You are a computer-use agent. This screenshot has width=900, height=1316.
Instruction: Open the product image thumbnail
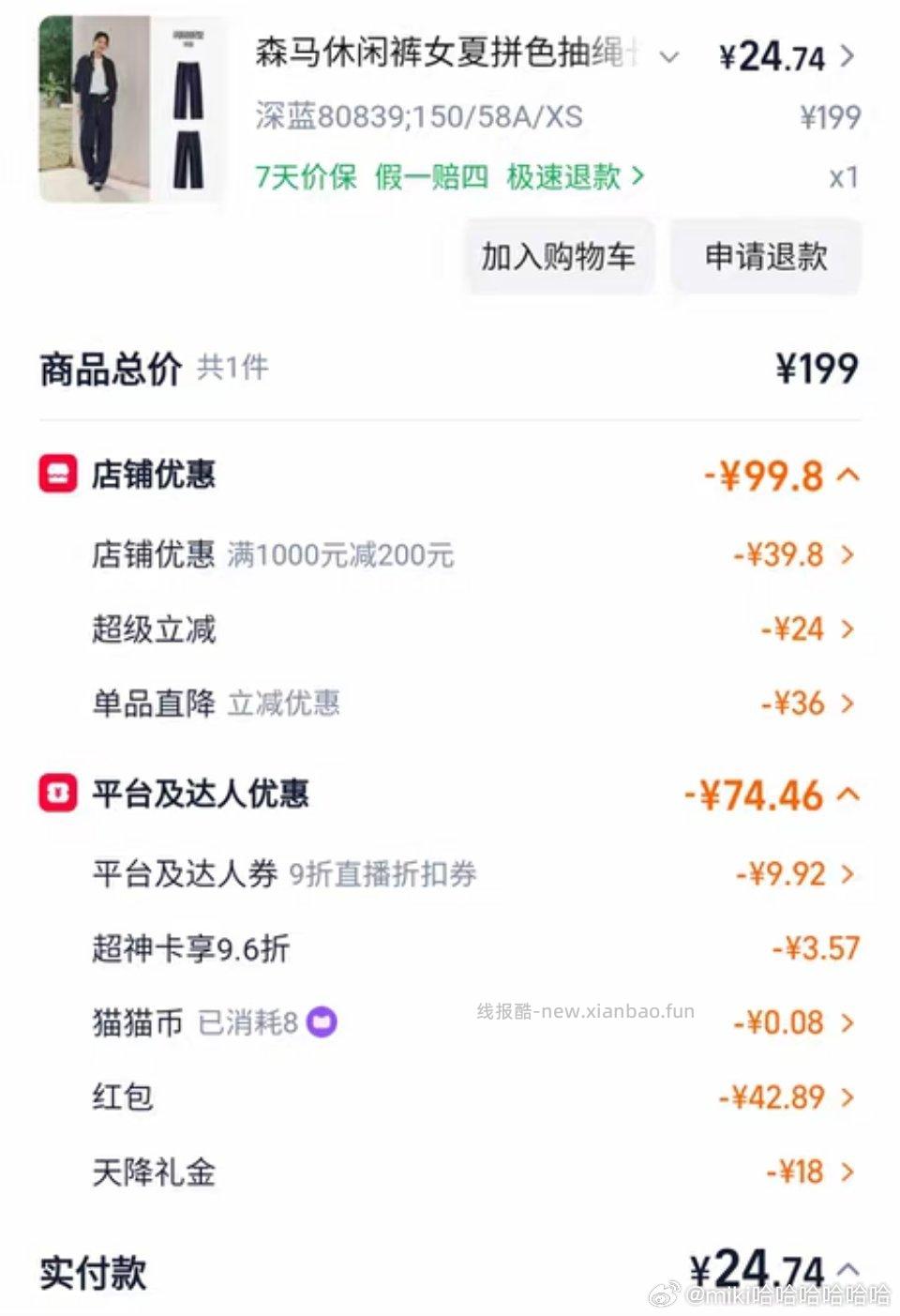(x=133, y=109)
